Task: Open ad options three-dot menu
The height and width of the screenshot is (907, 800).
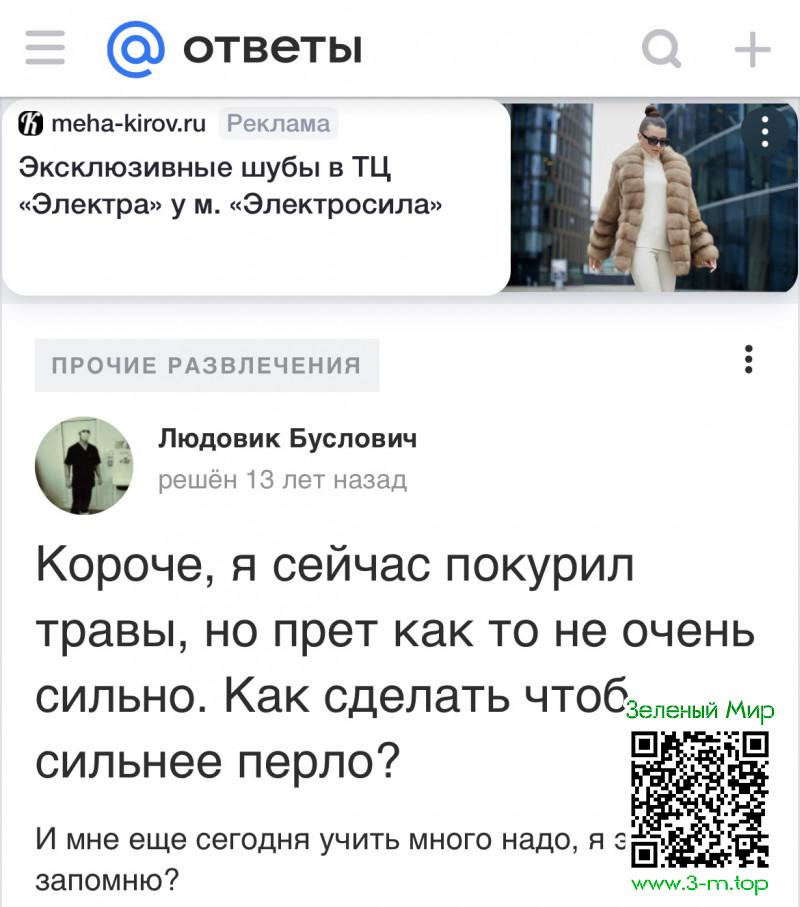Action: [766, 131]
